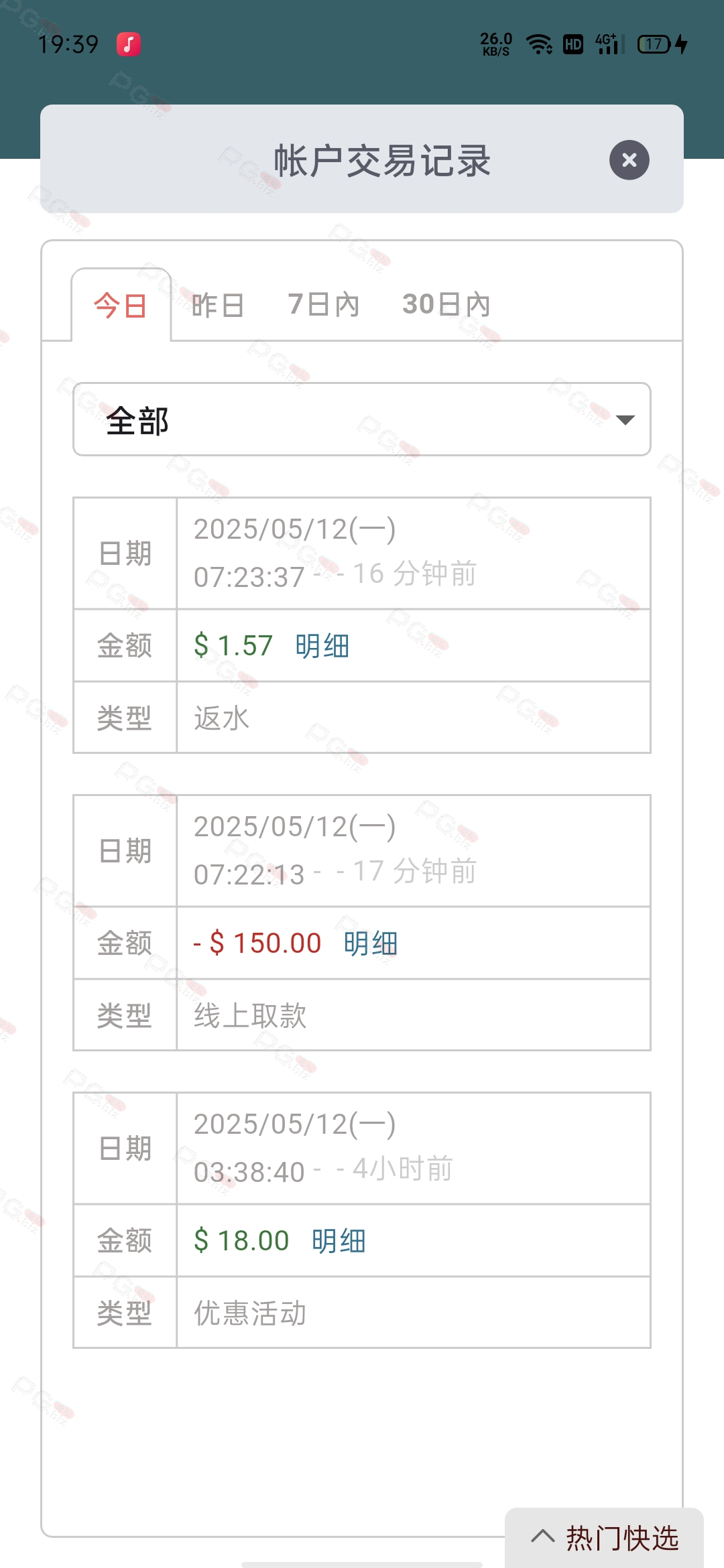Expand the 全部 type dropdown
Screen dimensions: 724x1568
pos(362,419)
